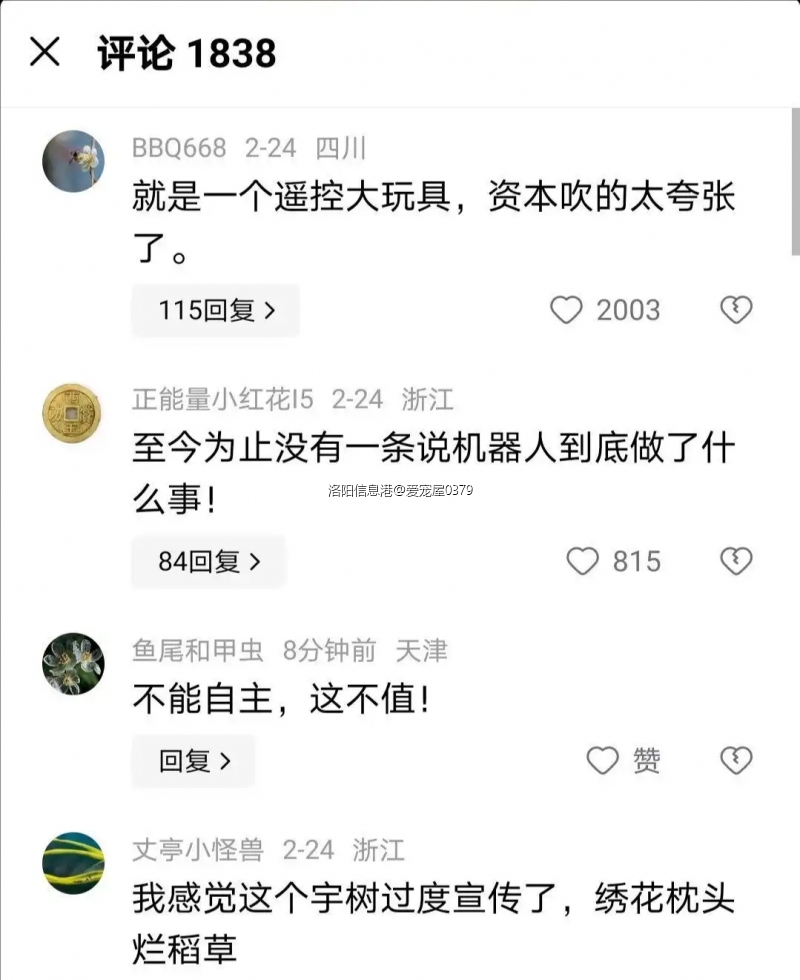
Task: Open the 回复 chevron under 鱼尾和甲虫's comment
Action: click(193, 760)
